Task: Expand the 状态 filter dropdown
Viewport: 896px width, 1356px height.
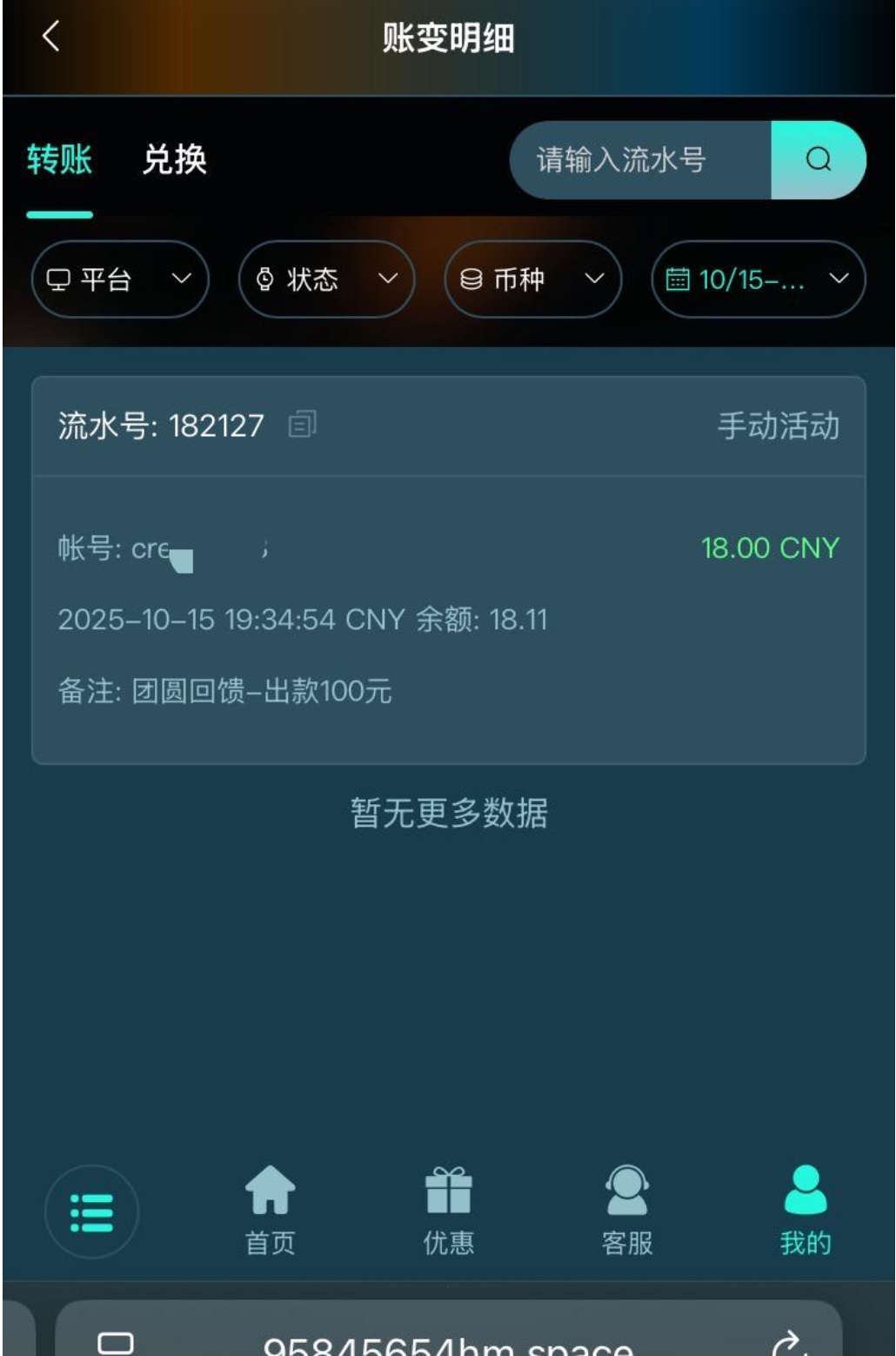Action: 326,279
